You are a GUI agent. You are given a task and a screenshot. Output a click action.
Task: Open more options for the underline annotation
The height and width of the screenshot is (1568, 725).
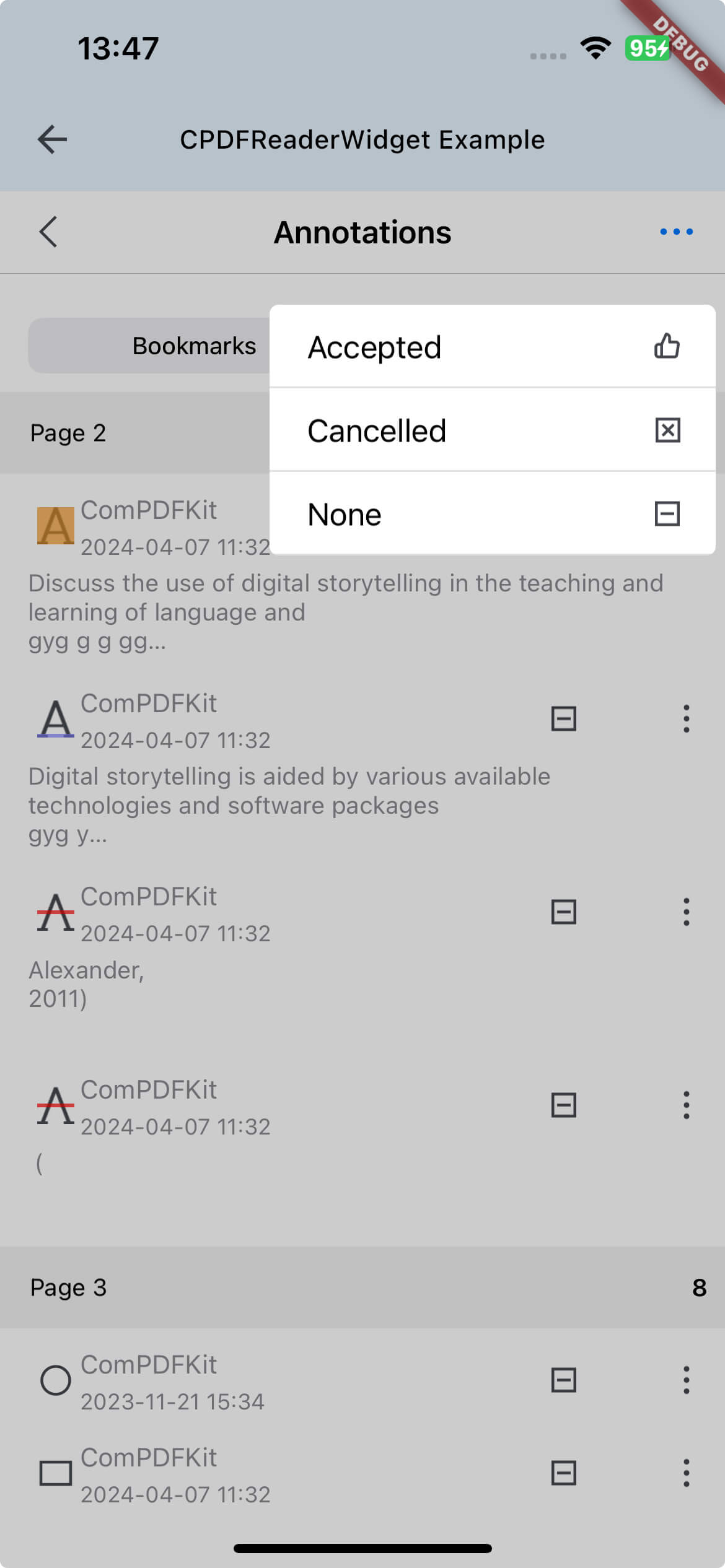click(x=686, y=719)
